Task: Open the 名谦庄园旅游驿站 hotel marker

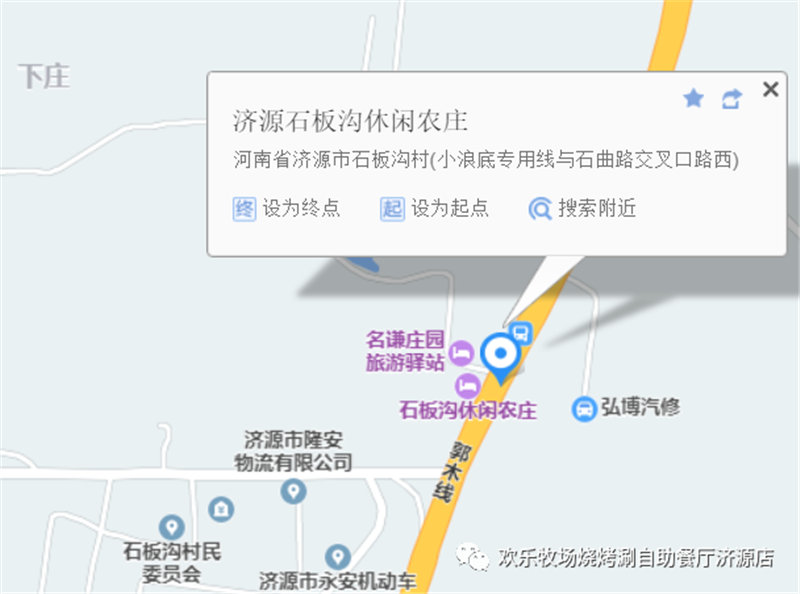Action: click(x=461, y=352)
